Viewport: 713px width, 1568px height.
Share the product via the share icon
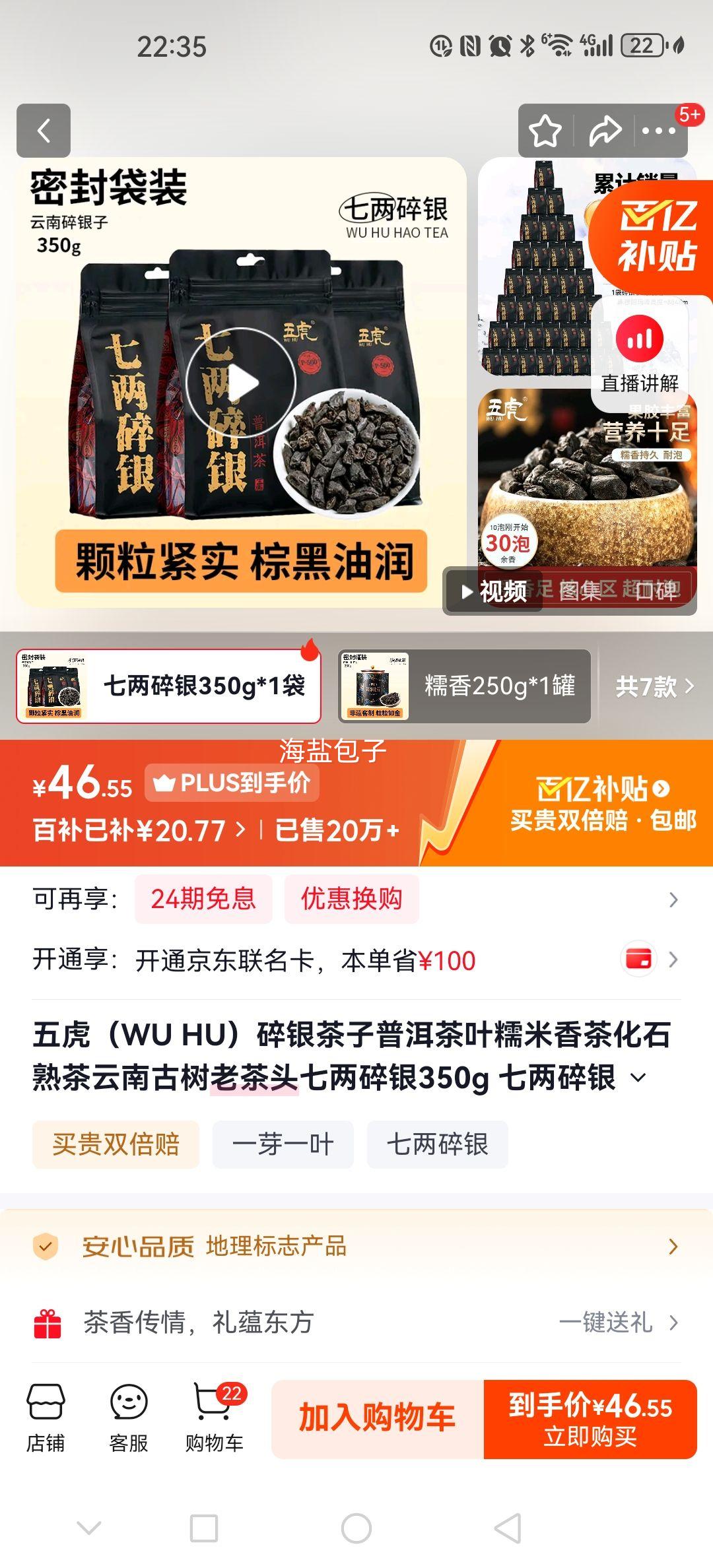tap(605, 131)
